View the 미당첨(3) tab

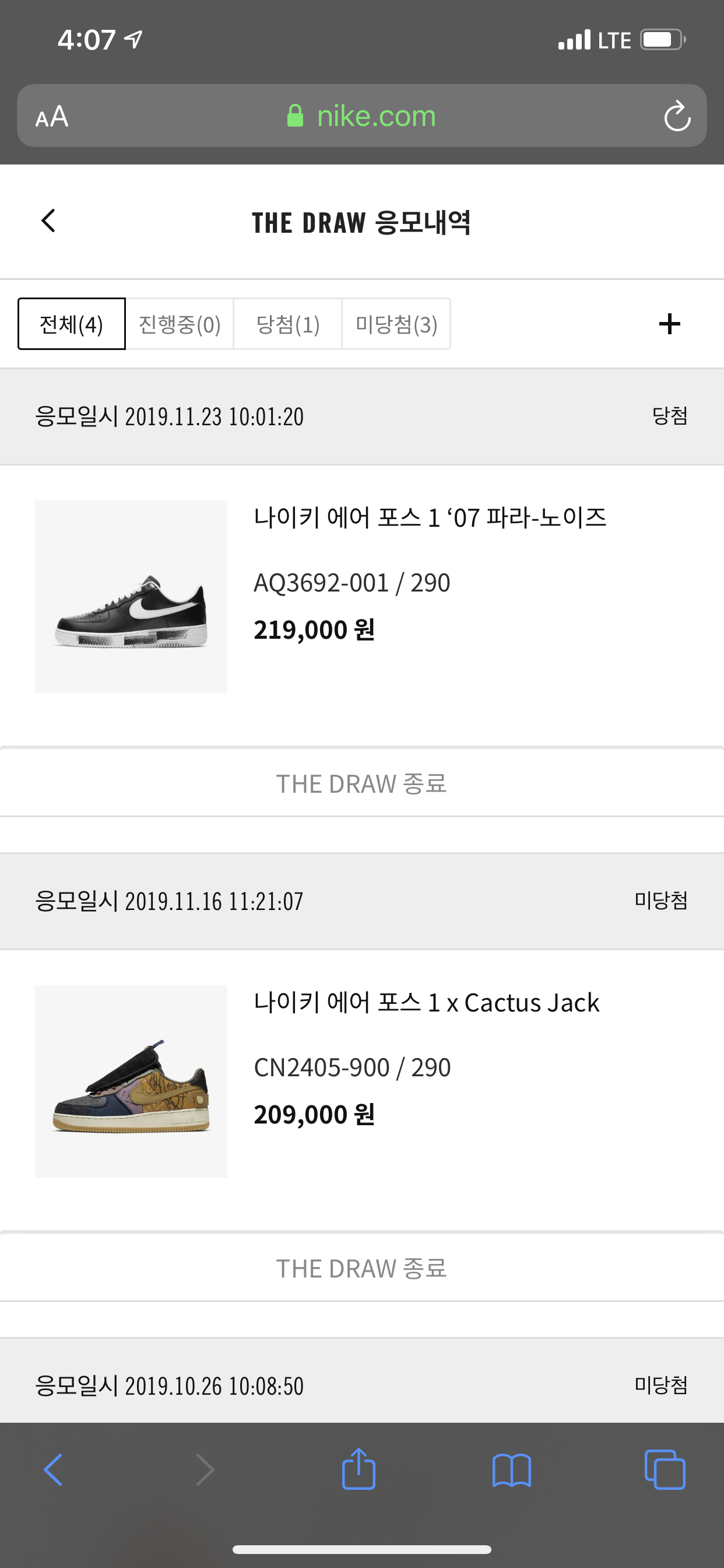coord(396,324)
